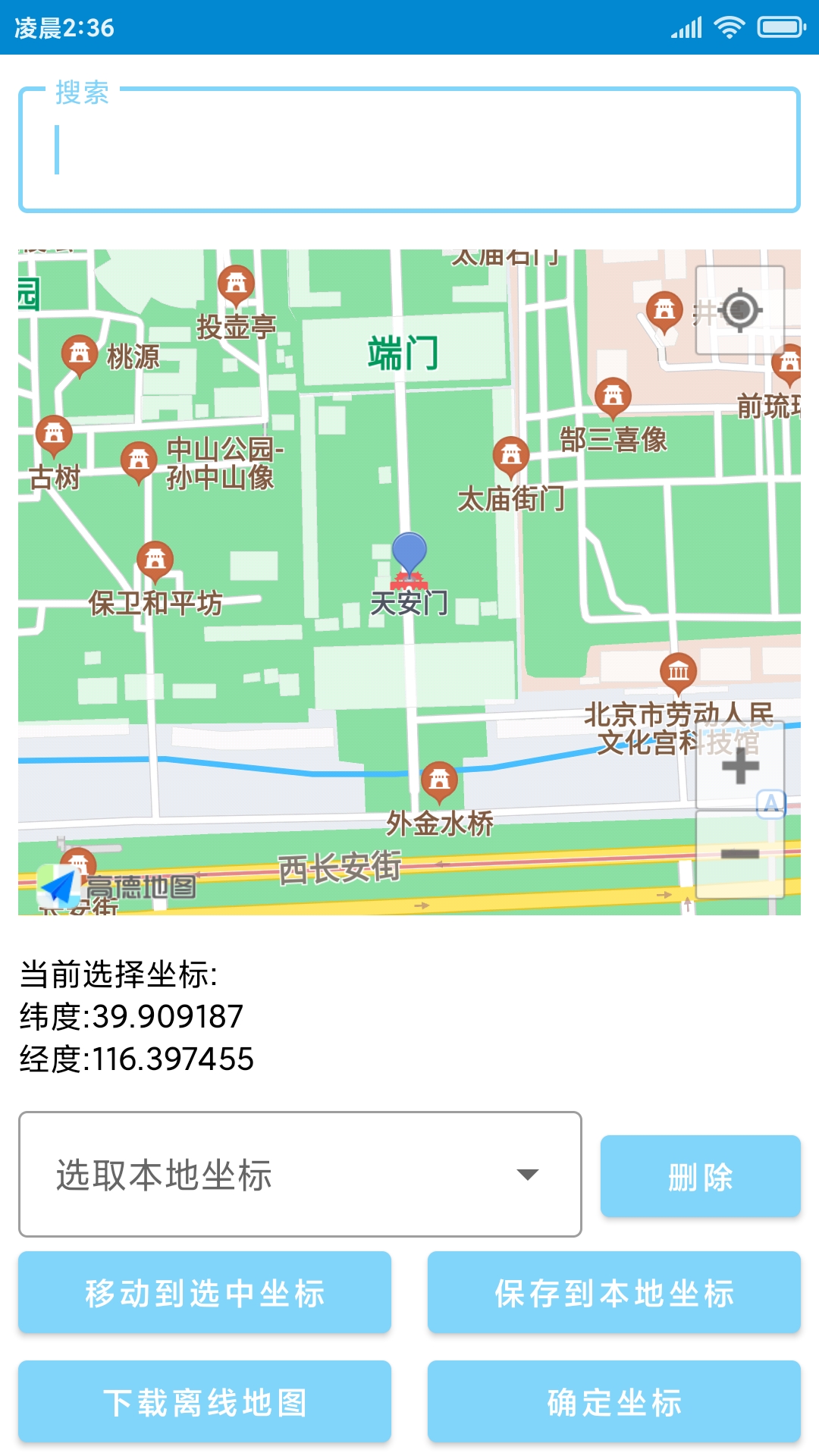
Task: Zoom out the map with minus button
Action: click(740, 855)
